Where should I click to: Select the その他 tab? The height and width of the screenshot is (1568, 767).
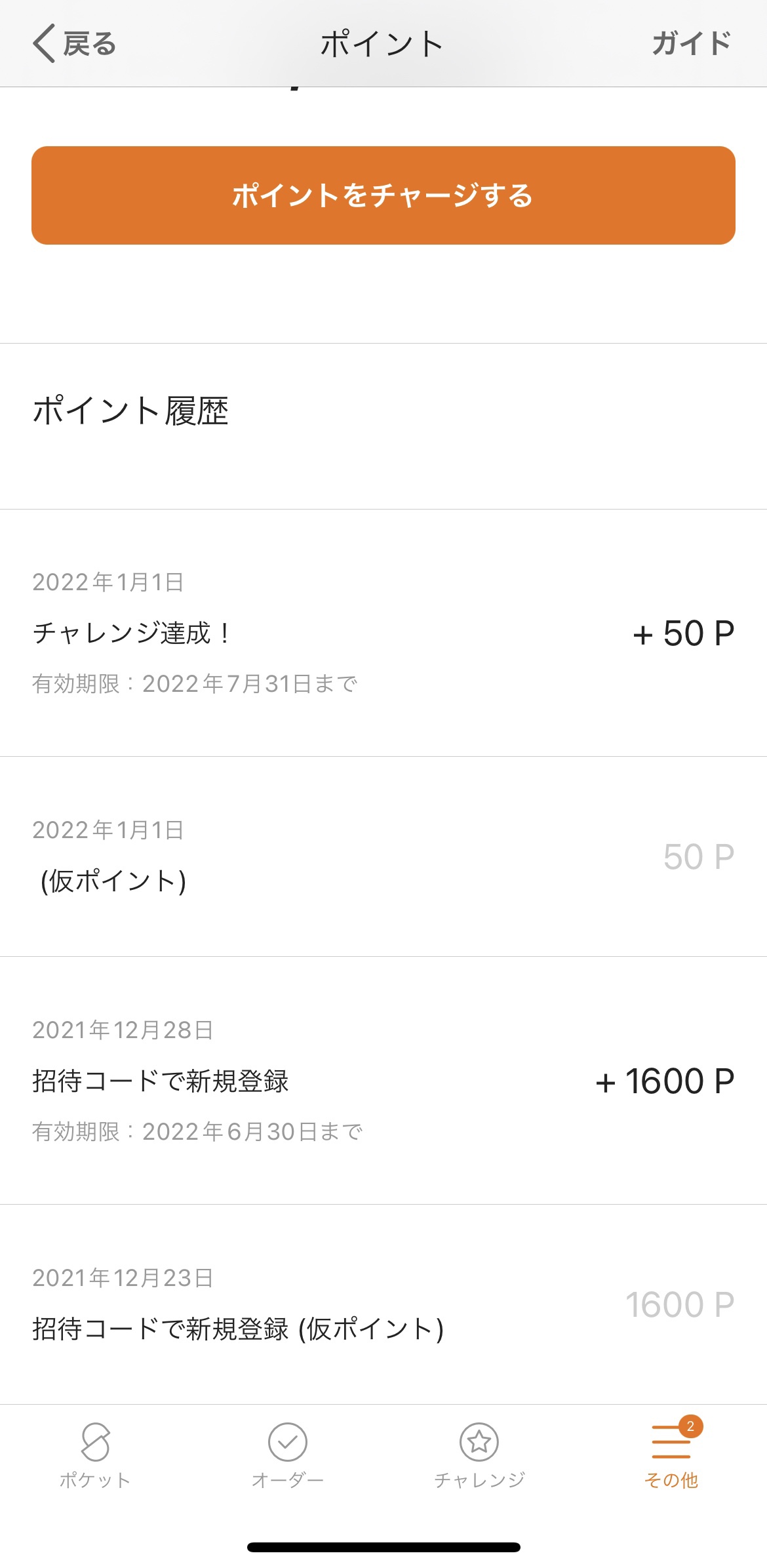tap(671, 1455)
